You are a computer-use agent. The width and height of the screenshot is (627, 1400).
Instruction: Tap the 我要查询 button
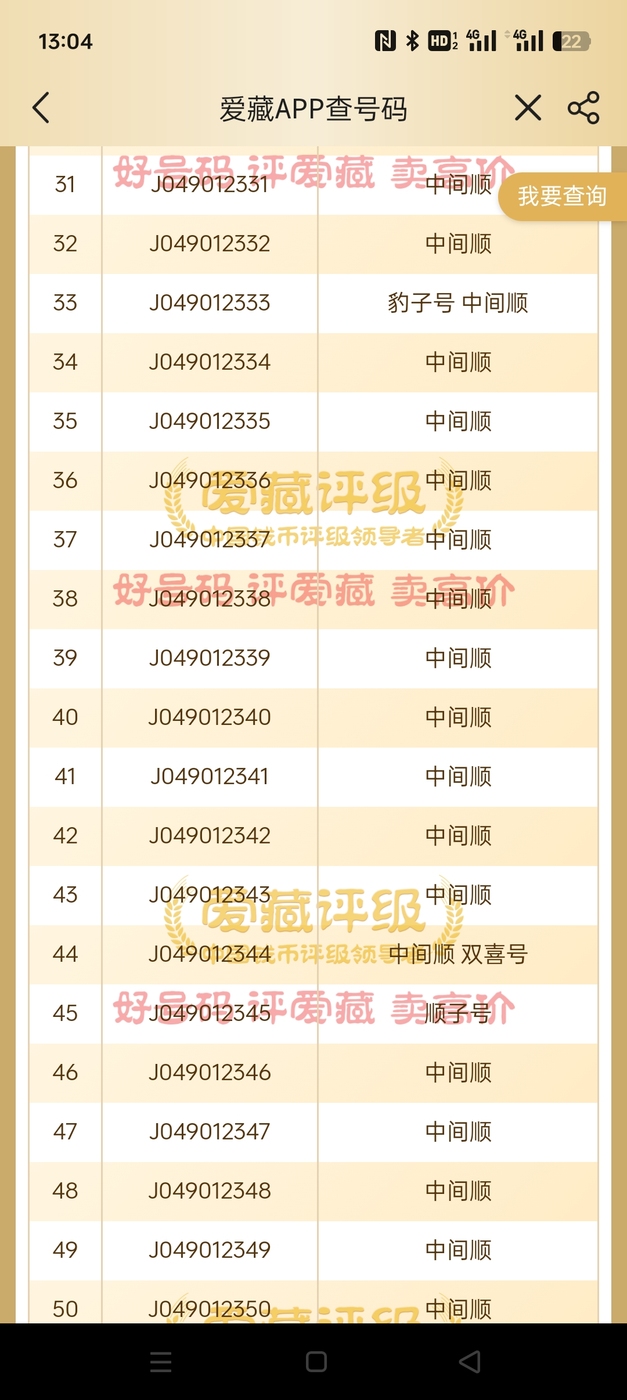point(563,196)
